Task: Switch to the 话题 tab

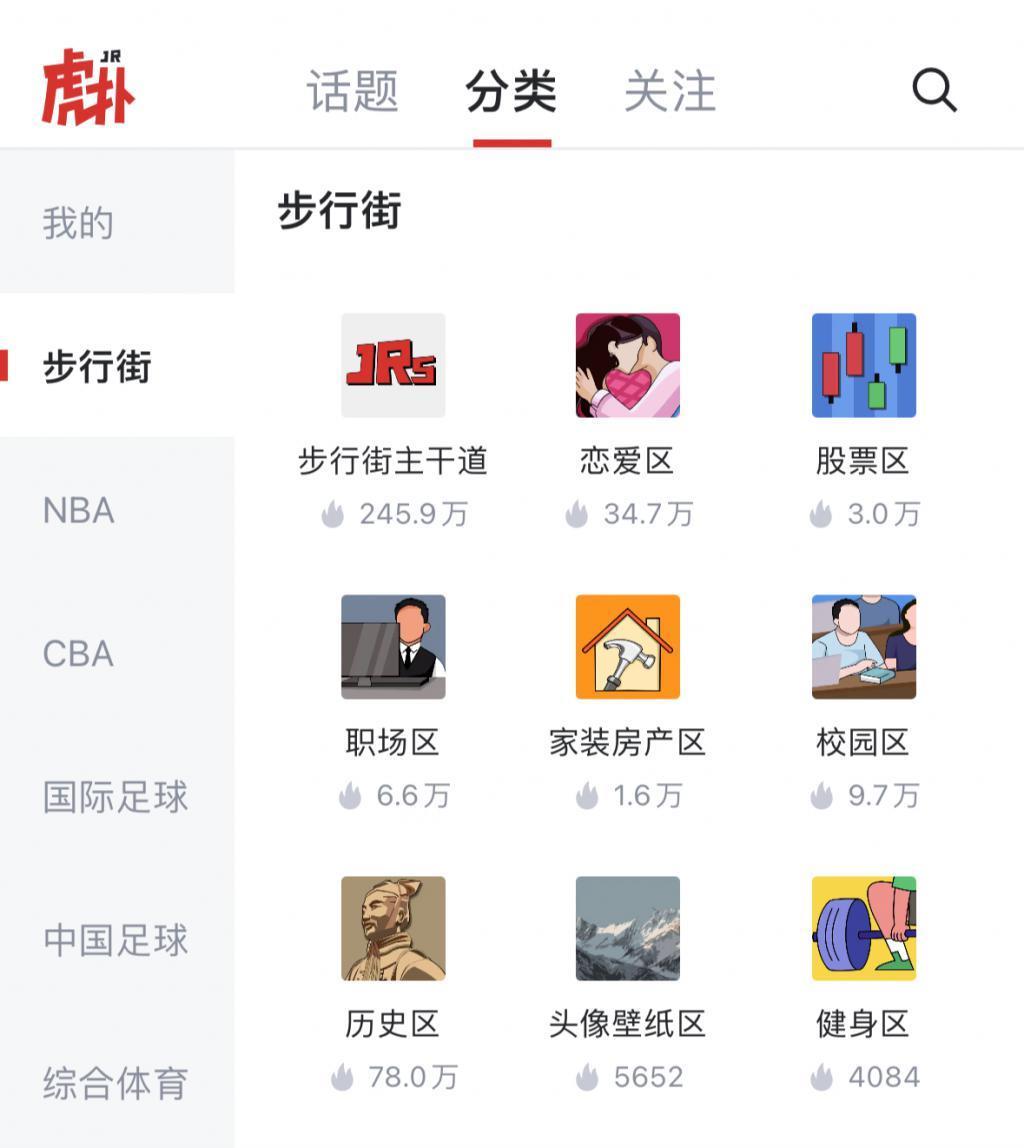Action: coord(352,90)
